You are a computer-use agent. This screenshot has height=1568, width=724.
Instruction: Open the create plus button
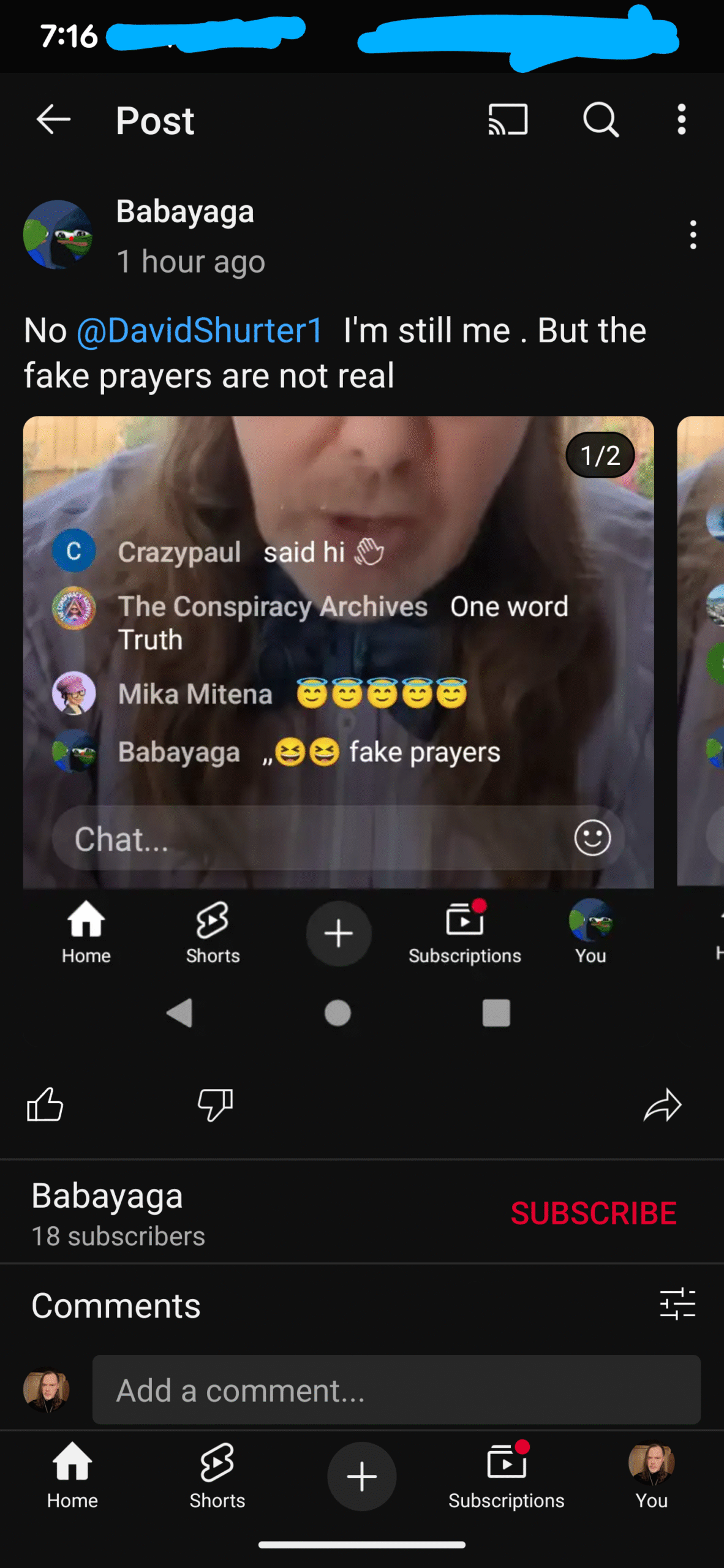pyautogui.click(x=361, y=1476)
